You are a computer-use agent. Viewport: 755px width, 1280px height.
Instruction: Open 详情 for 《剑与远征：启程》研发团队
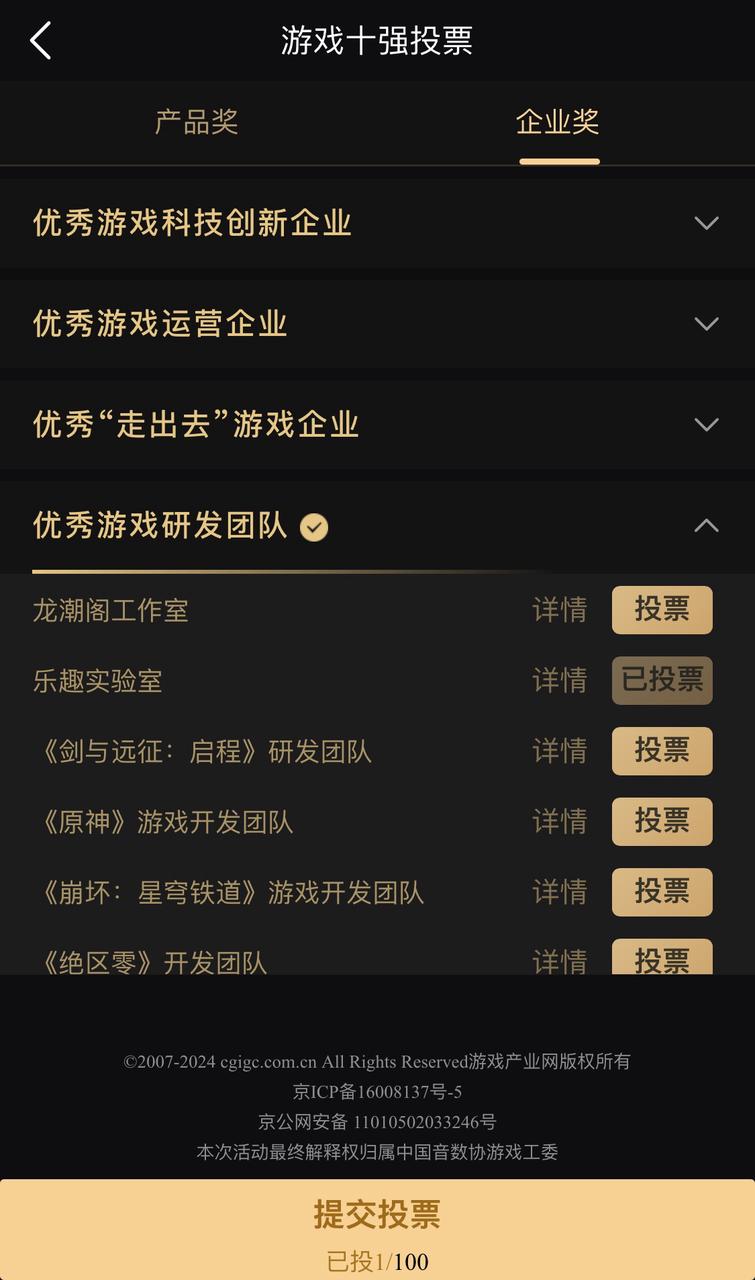coord(560,751)
